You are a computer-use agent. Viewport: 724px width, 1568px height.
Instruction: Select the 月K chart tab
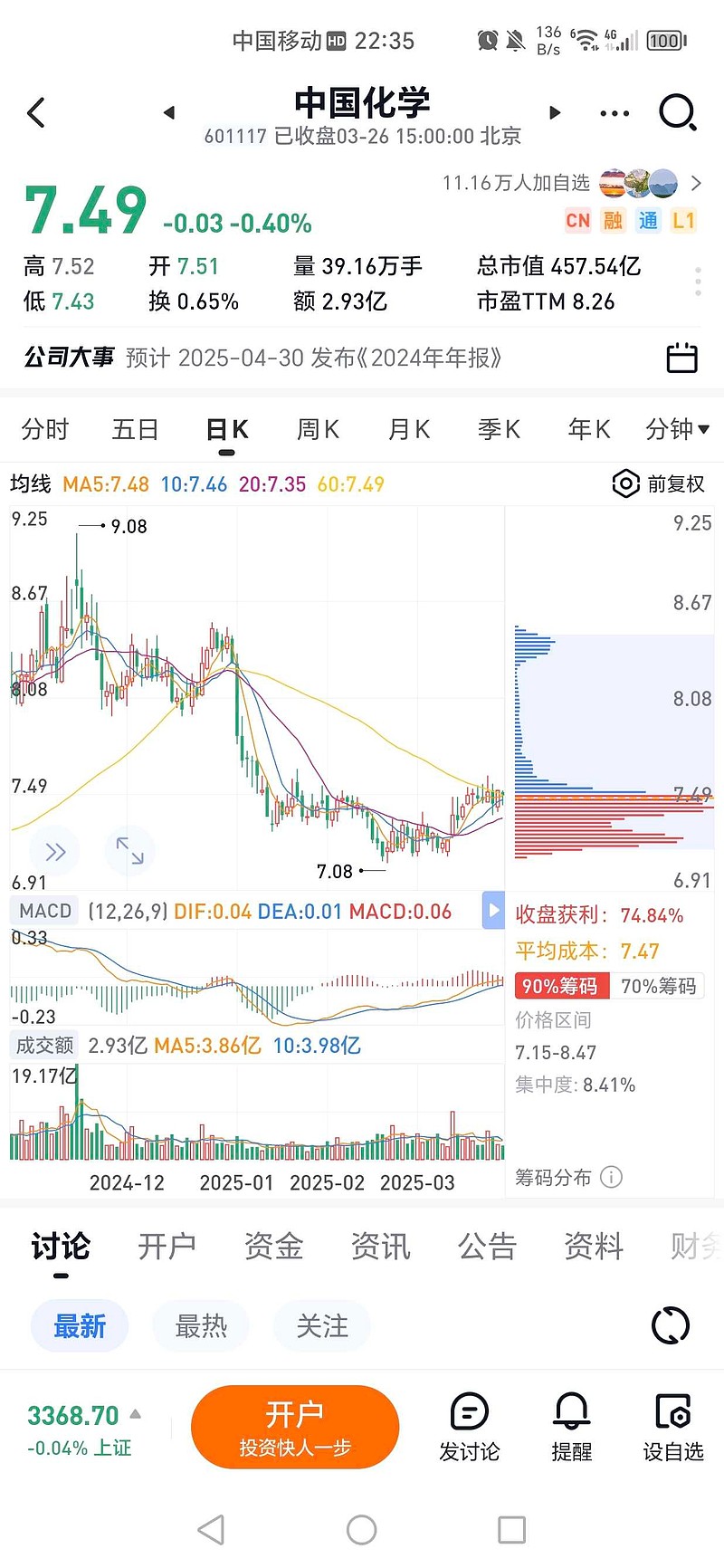(x=408, y=429)
